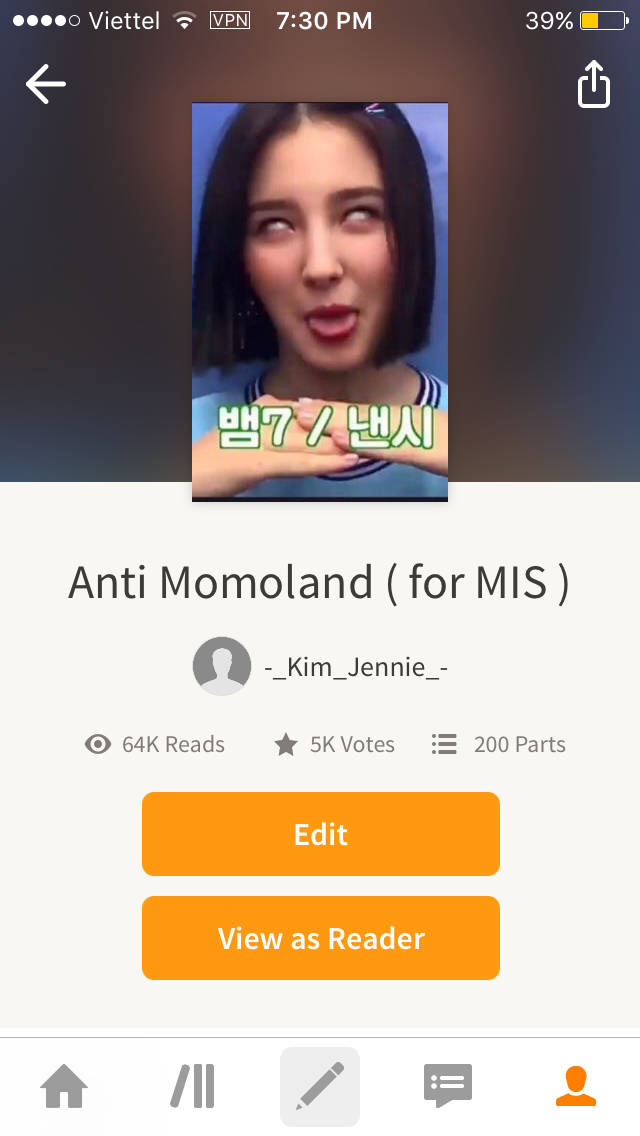Open the story cover image
Viewport: 640px width, 1136px height.
(320, 300)
